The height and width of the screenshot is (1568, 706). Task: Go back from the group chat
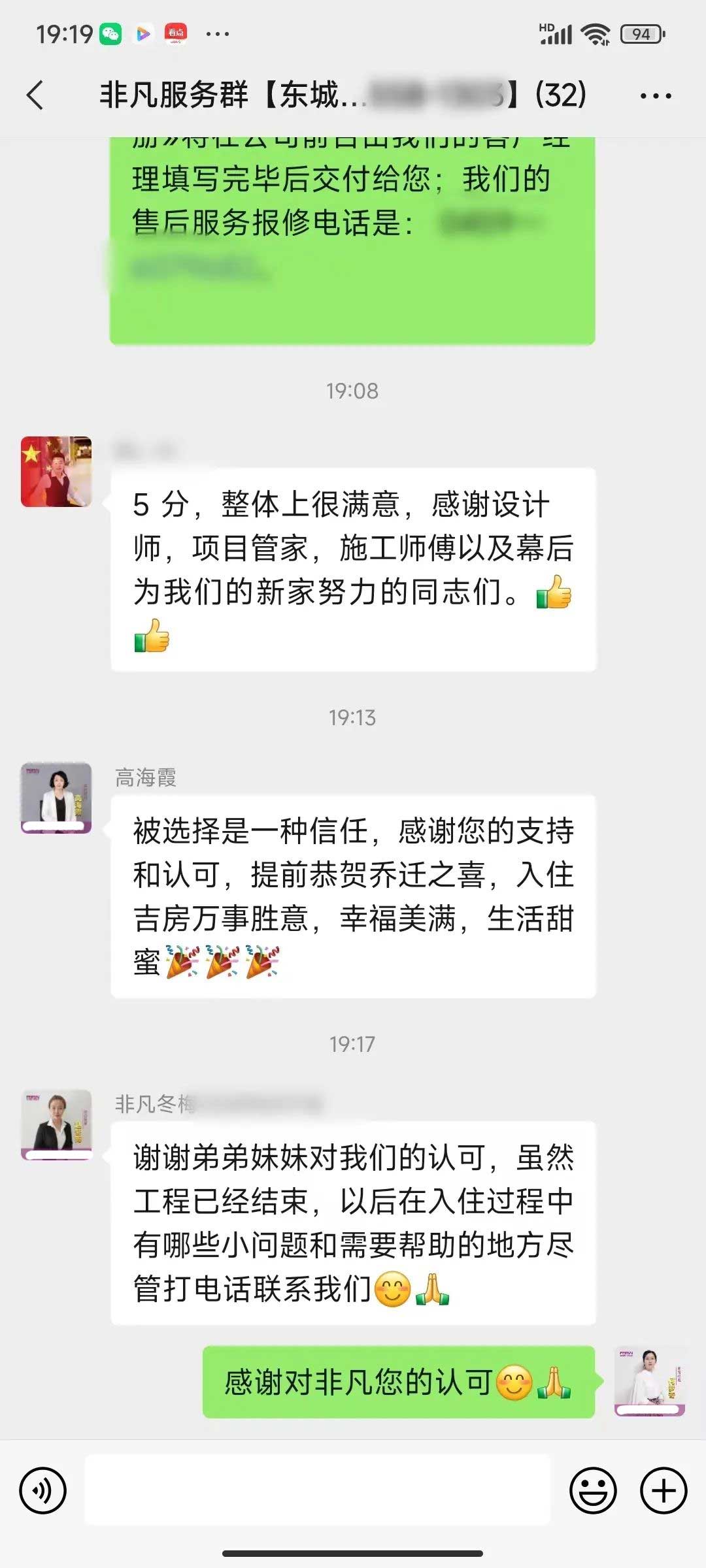pyautogui.click(x=35, y=95)
